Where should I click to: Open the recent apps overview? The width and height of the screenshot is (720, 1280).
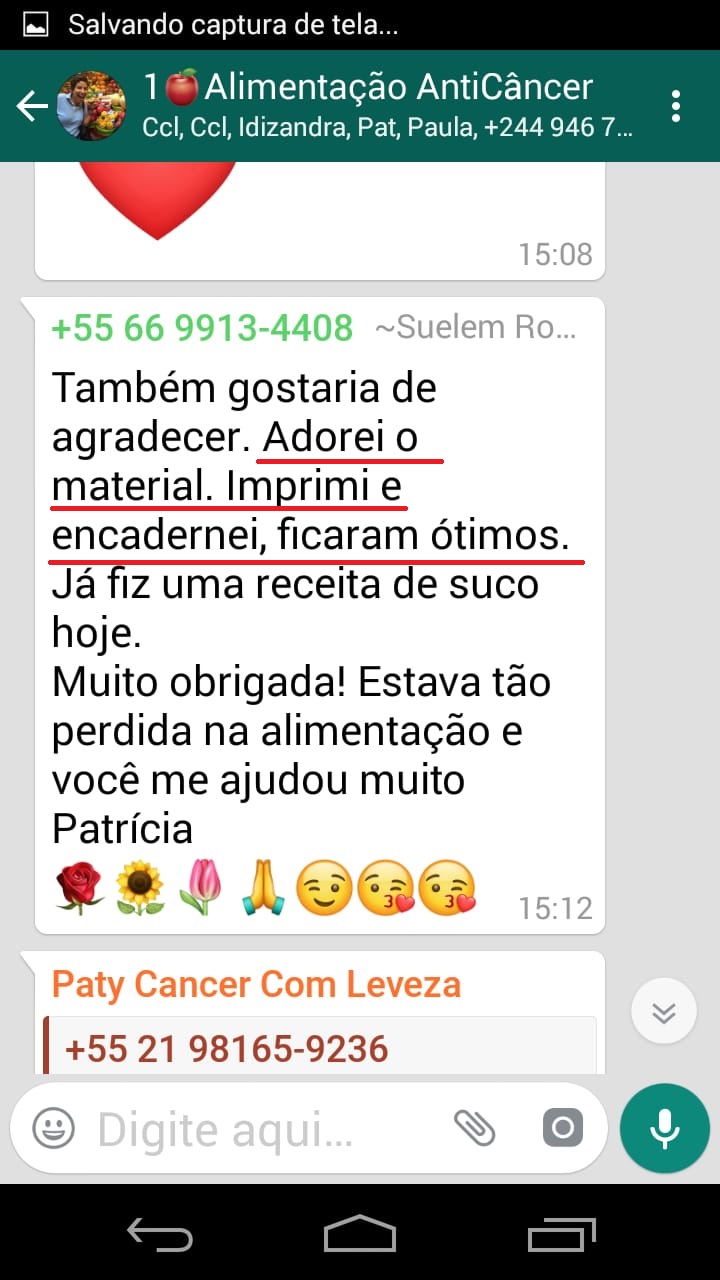tap(562, 1234)
